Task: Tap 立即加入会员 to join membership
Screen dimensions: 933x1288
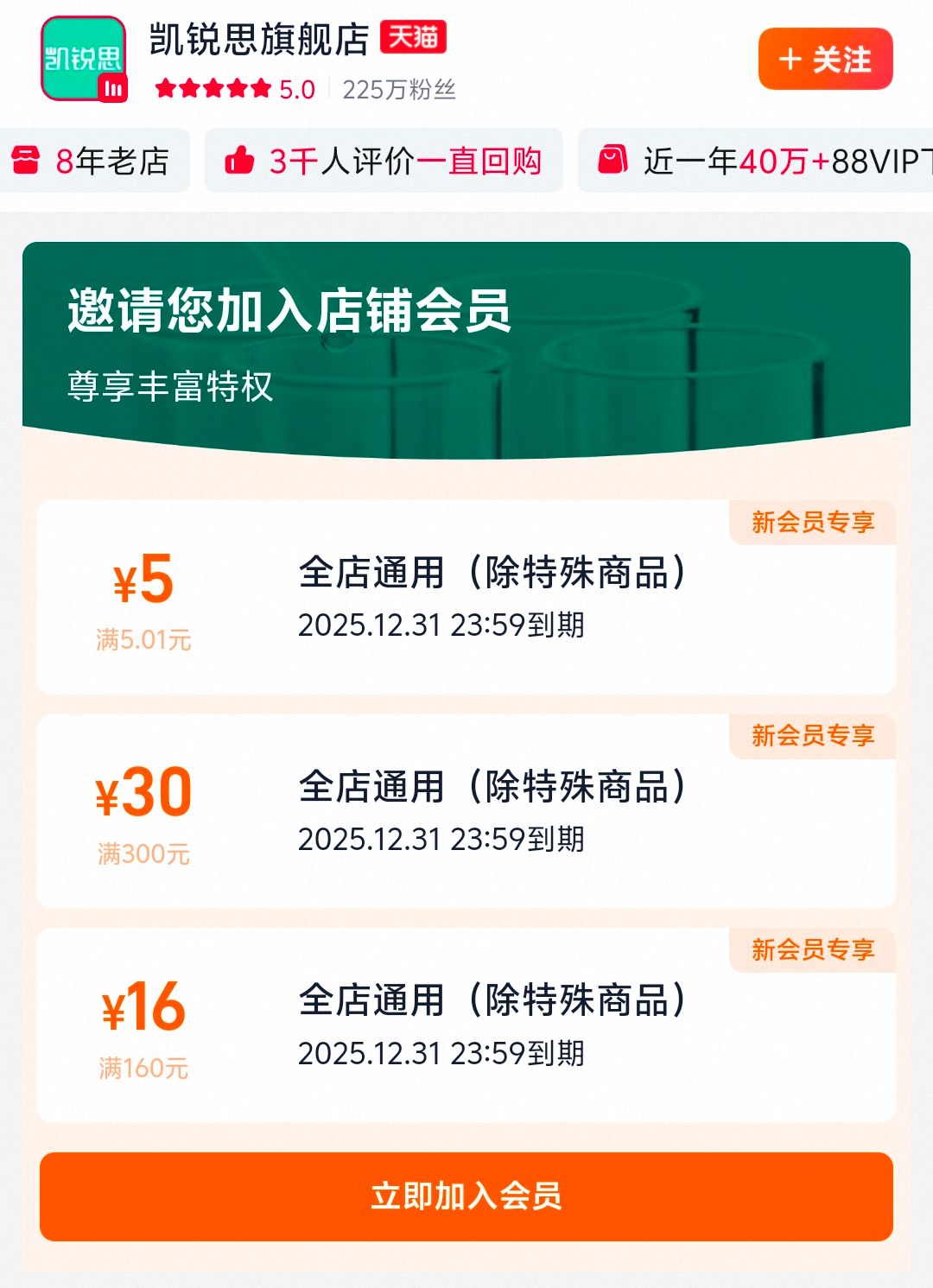Action: coord(466,1196)
